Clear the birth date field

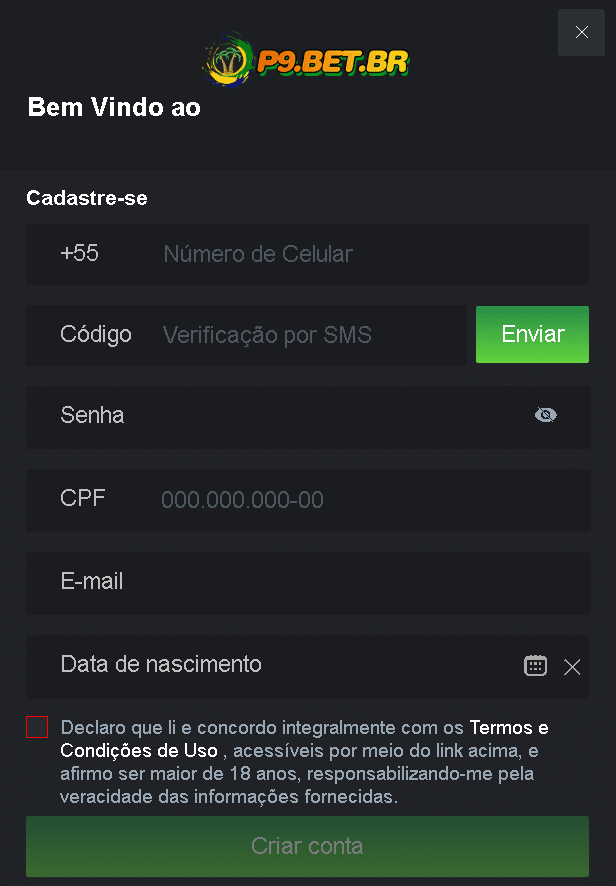(572, 667)
